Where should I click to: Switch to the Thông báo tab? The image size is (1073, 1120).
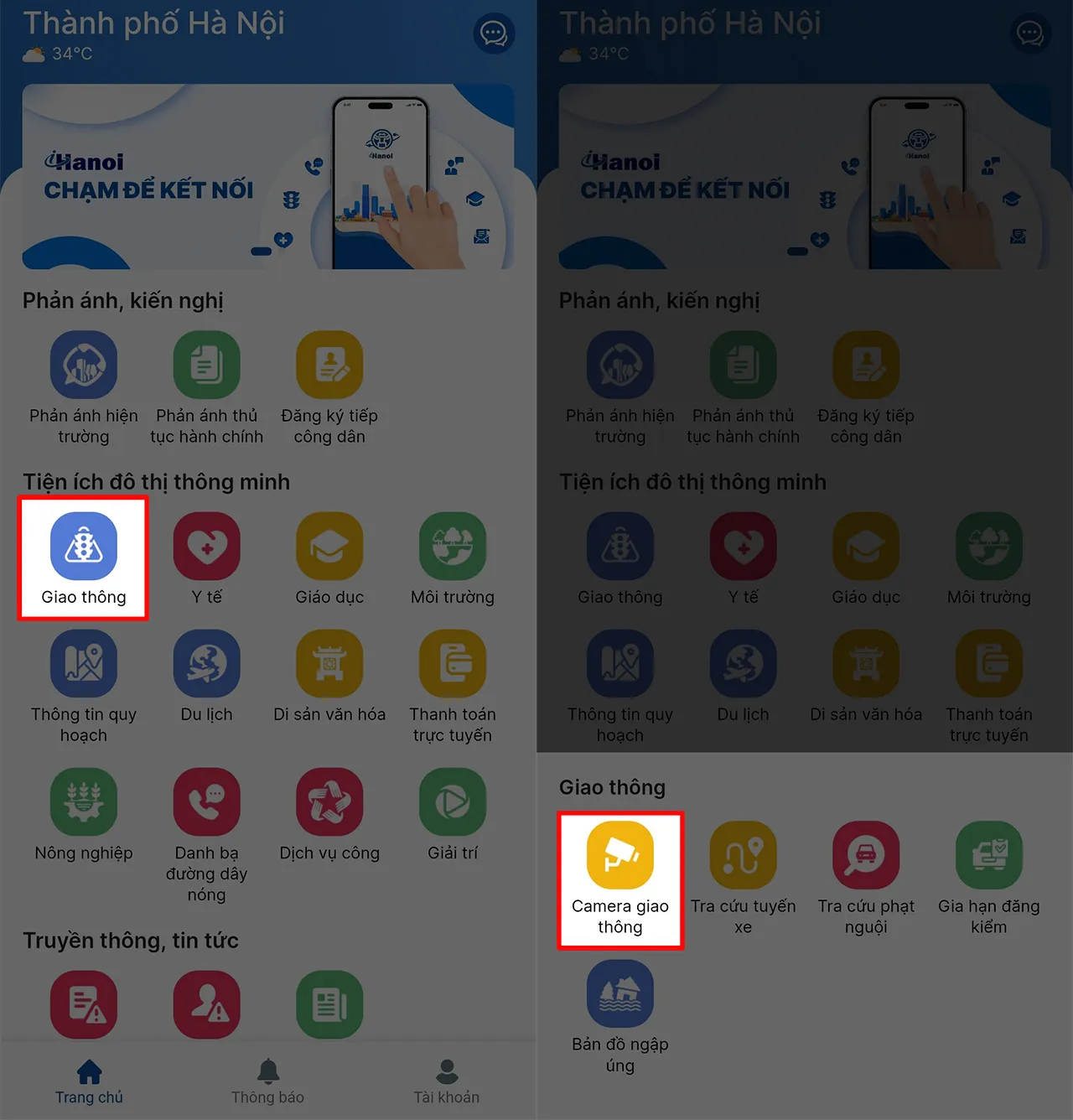[x=267, y=1081]
